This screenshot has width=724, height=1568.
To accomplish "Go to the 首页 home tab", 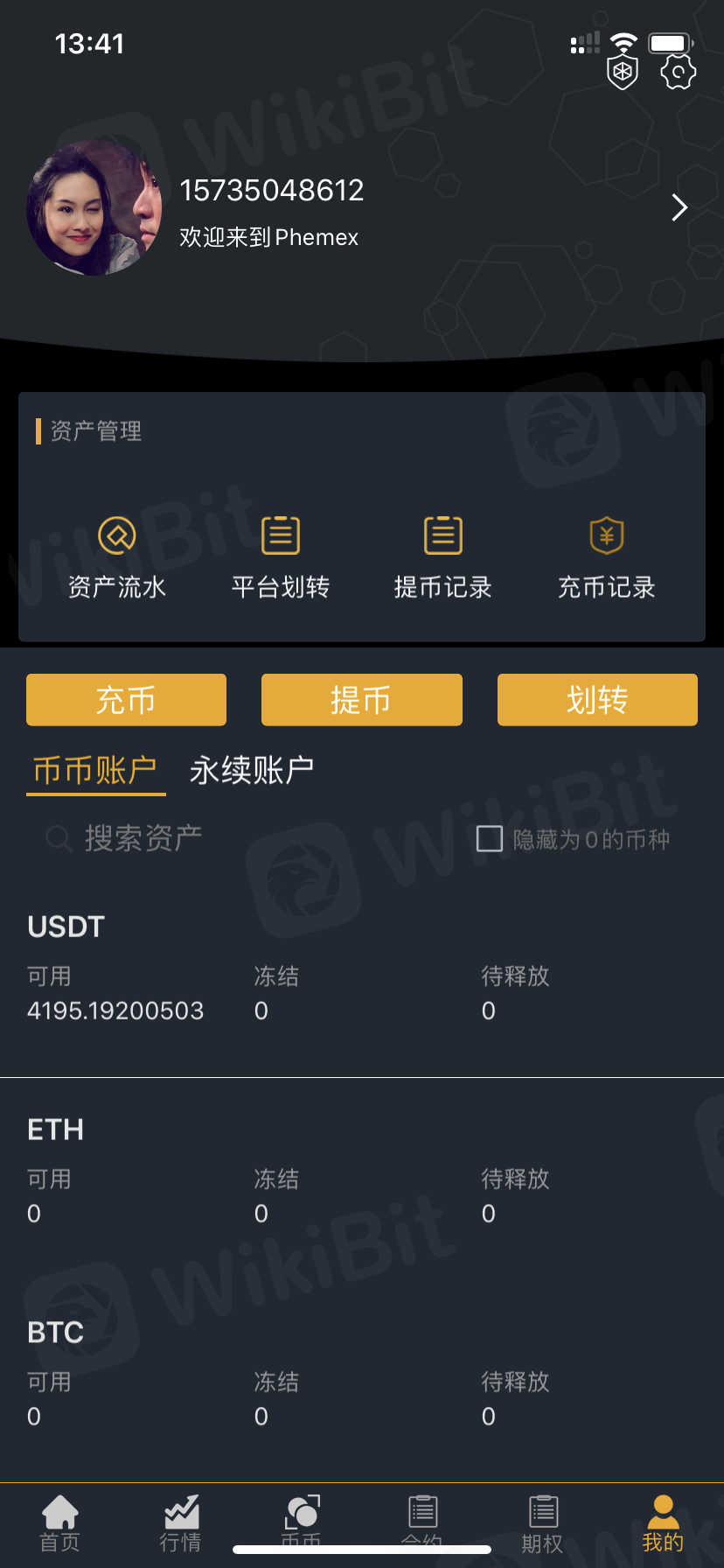I will (x=60, y=1522).
